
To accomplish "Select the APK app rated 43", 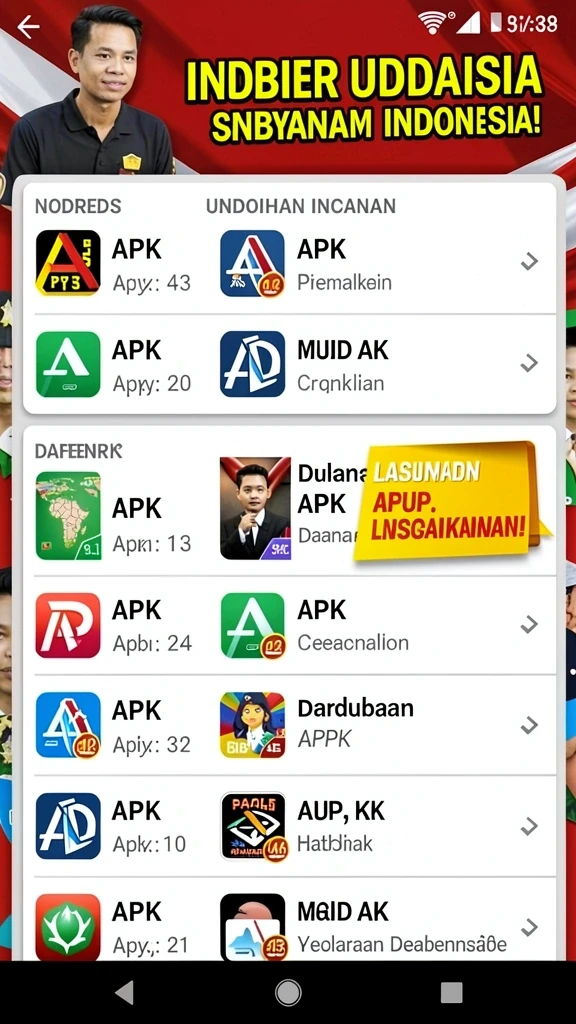I will coord(114,264).
